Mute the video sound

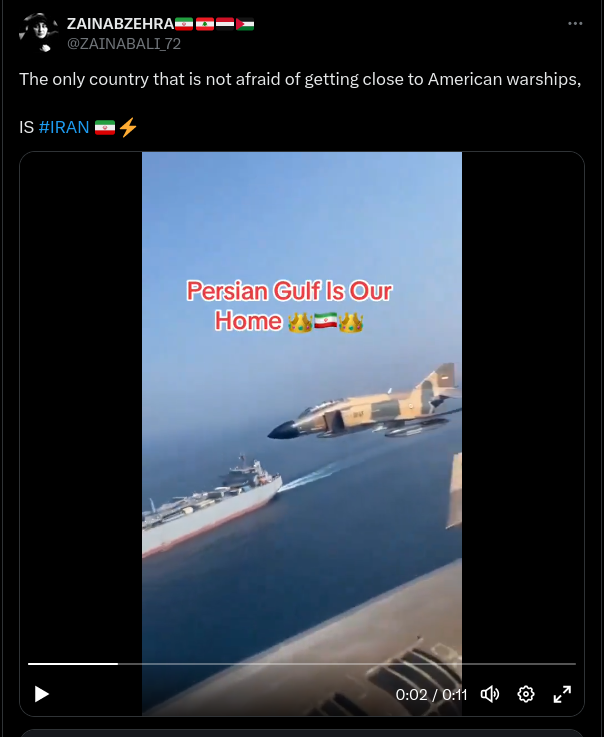click(490, 694)
